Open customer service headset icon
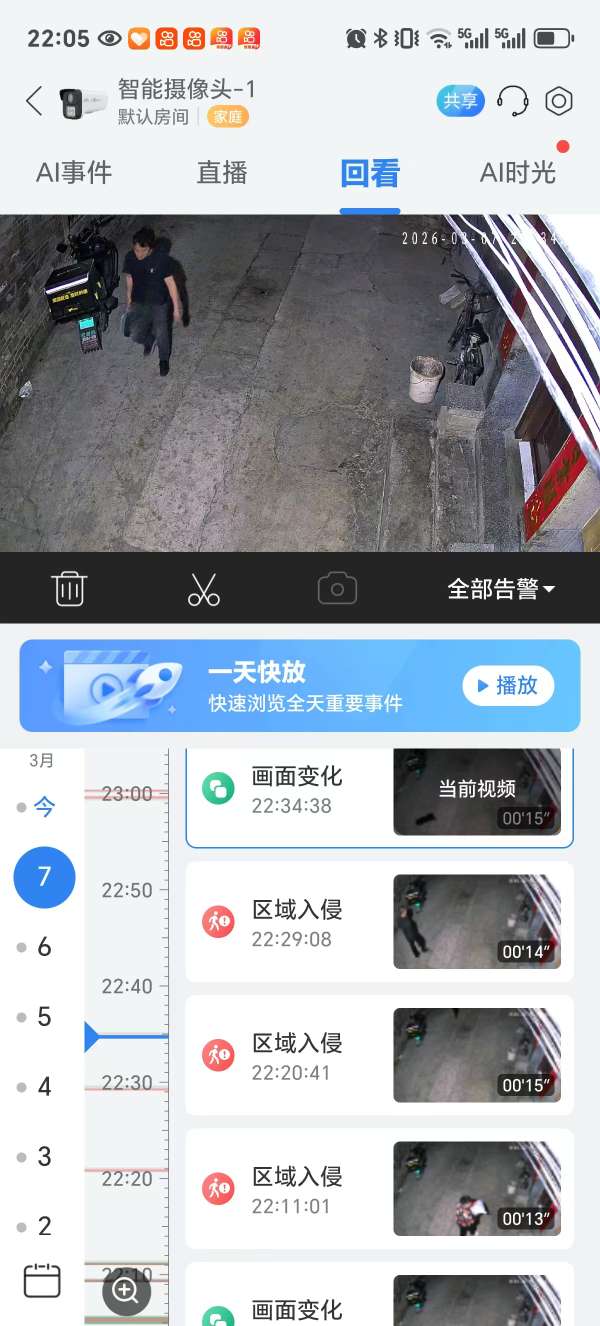This screenshot has height=1326, width=600. [513, 101]
